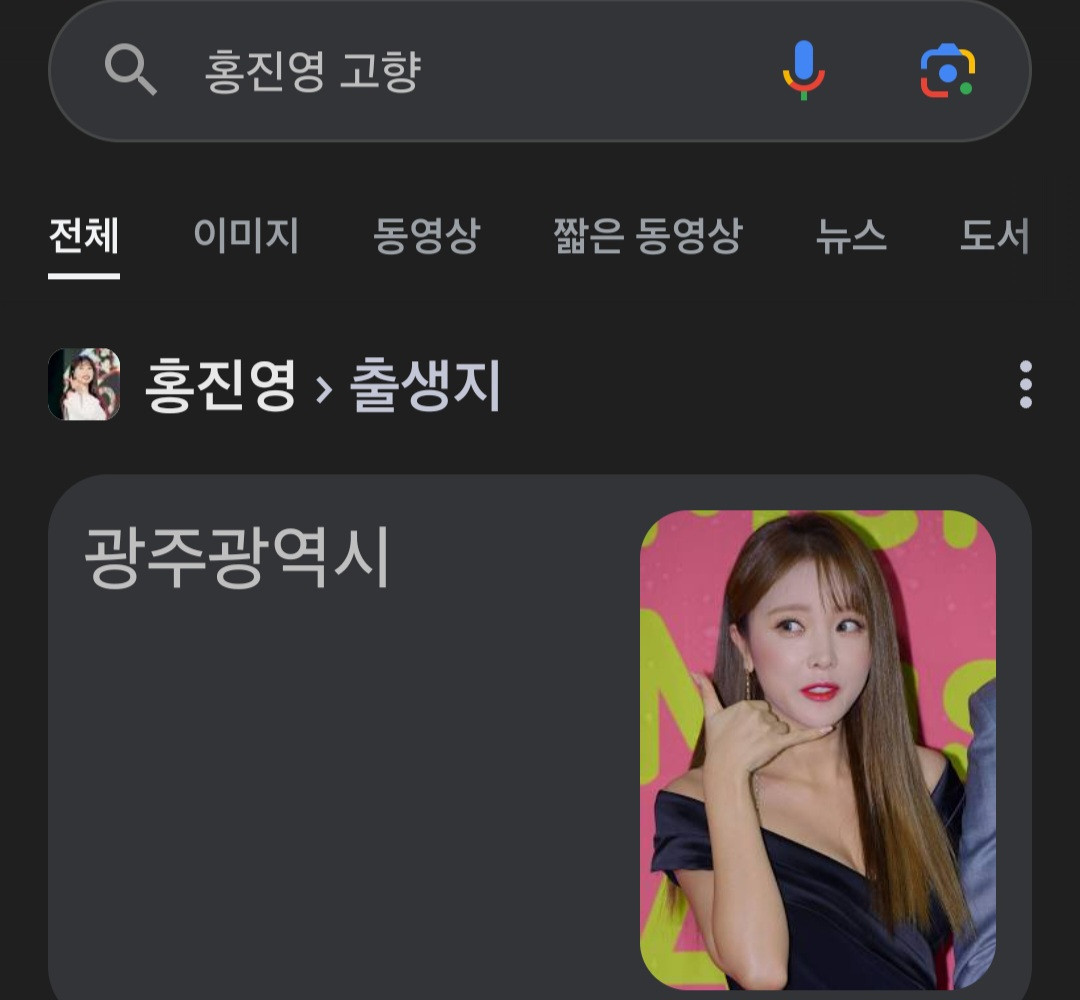The image size is (1080, 1000).
Task: Switch to the 짧은 동영상 tab
Action: pyautogui.click(x=647, y=236)
